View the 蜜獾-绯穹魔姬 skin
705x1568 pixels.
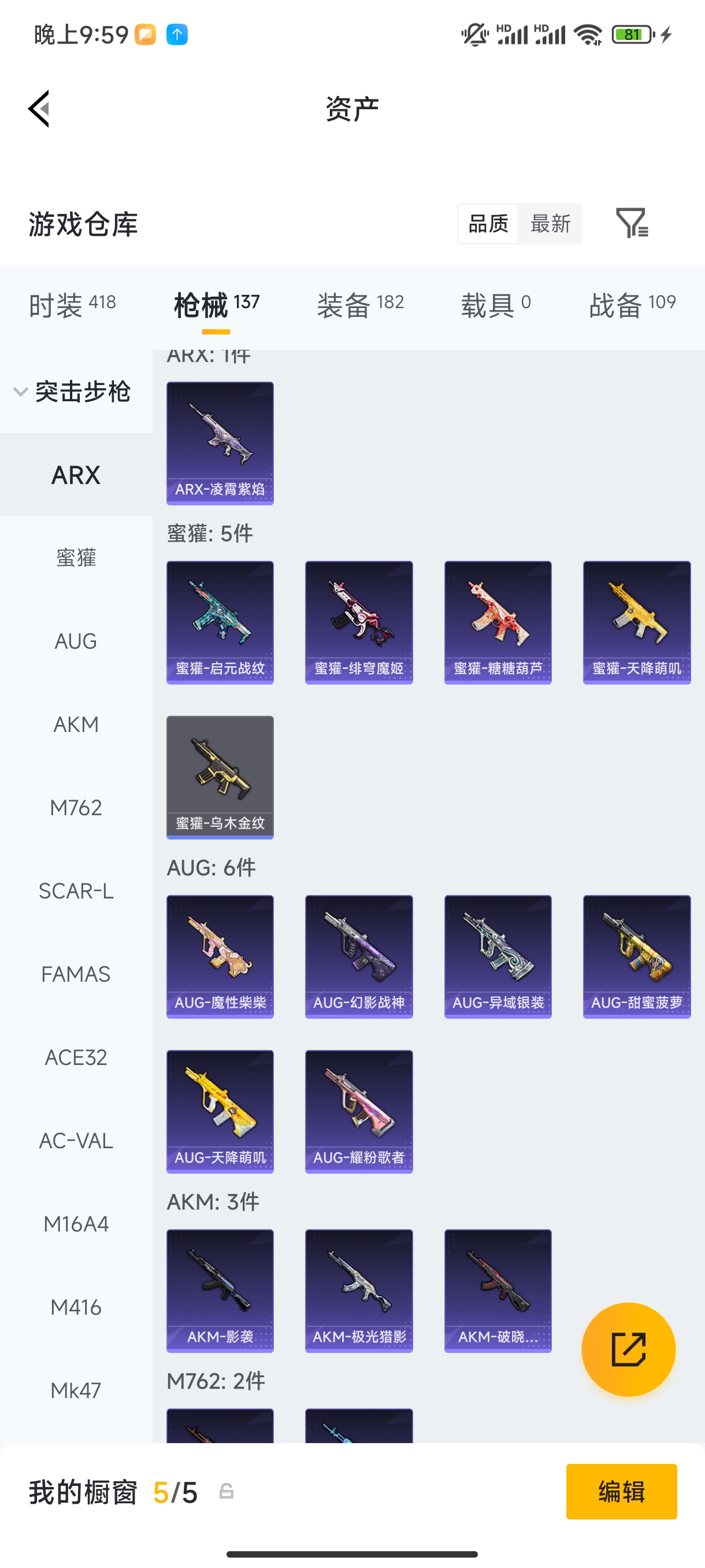coord(359,622)
